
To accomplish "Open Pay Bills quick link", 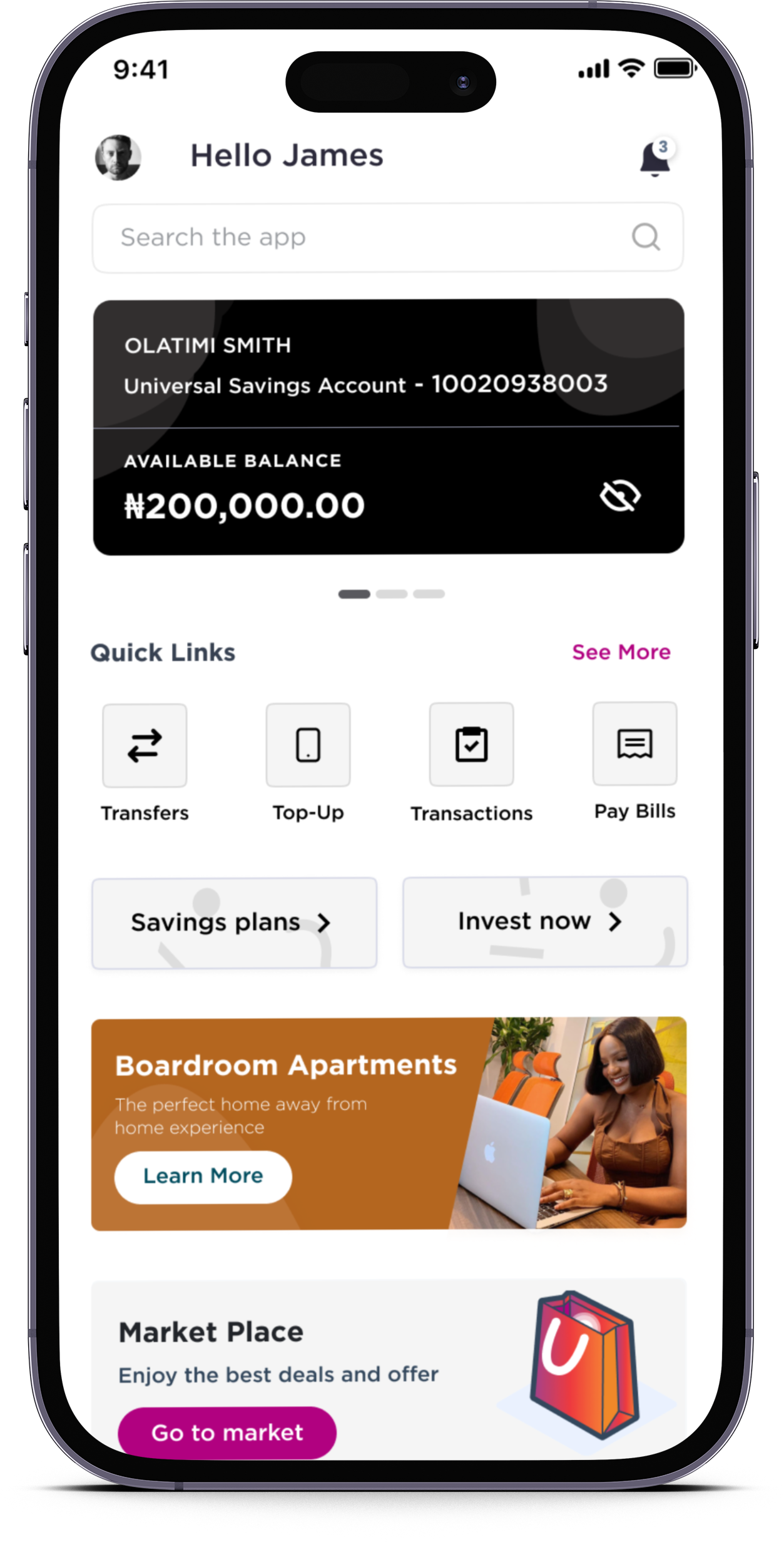I will pos(634,743).
